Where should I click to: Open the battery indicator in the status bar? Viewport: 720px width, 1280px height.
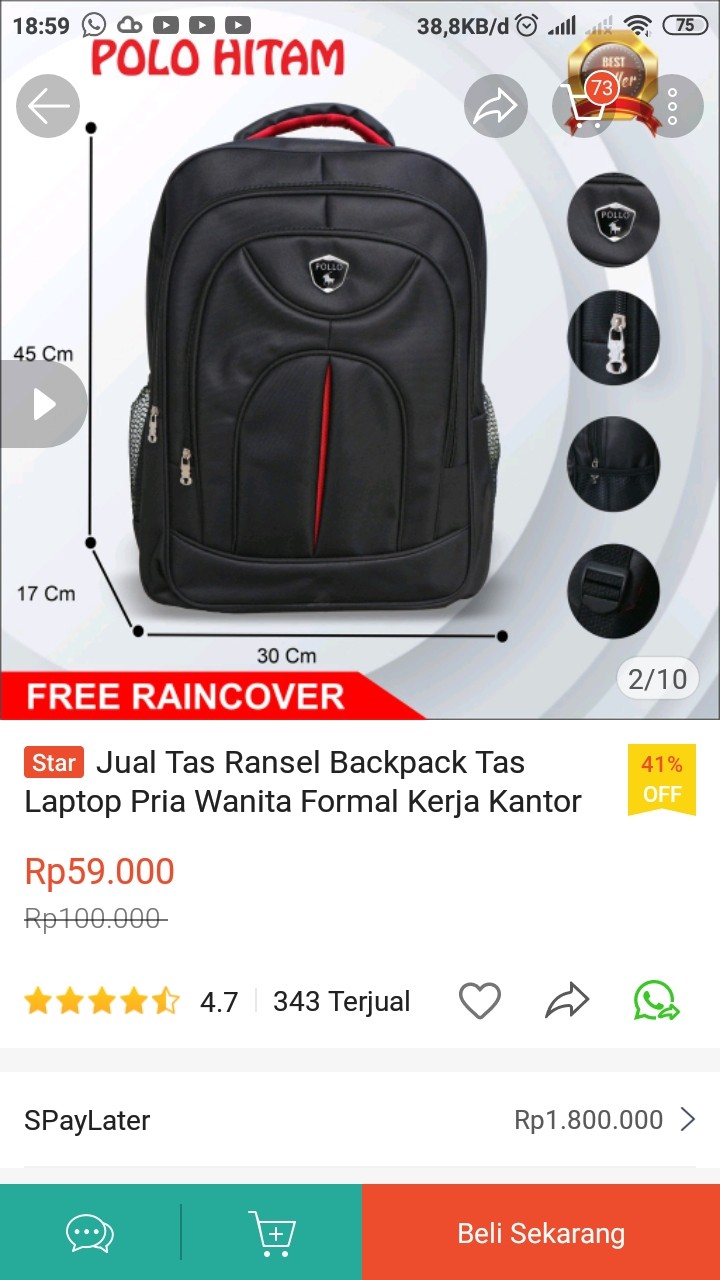[x=688, y=22]
